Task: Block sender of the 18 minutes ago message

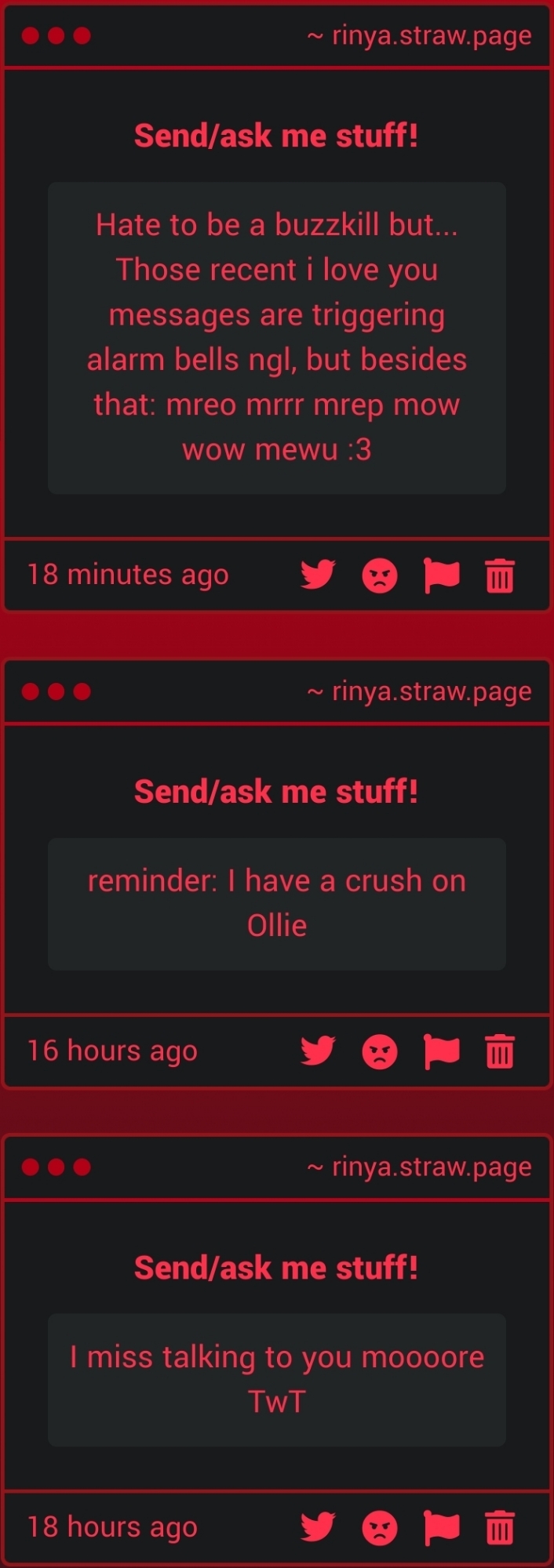Action: 380,576
